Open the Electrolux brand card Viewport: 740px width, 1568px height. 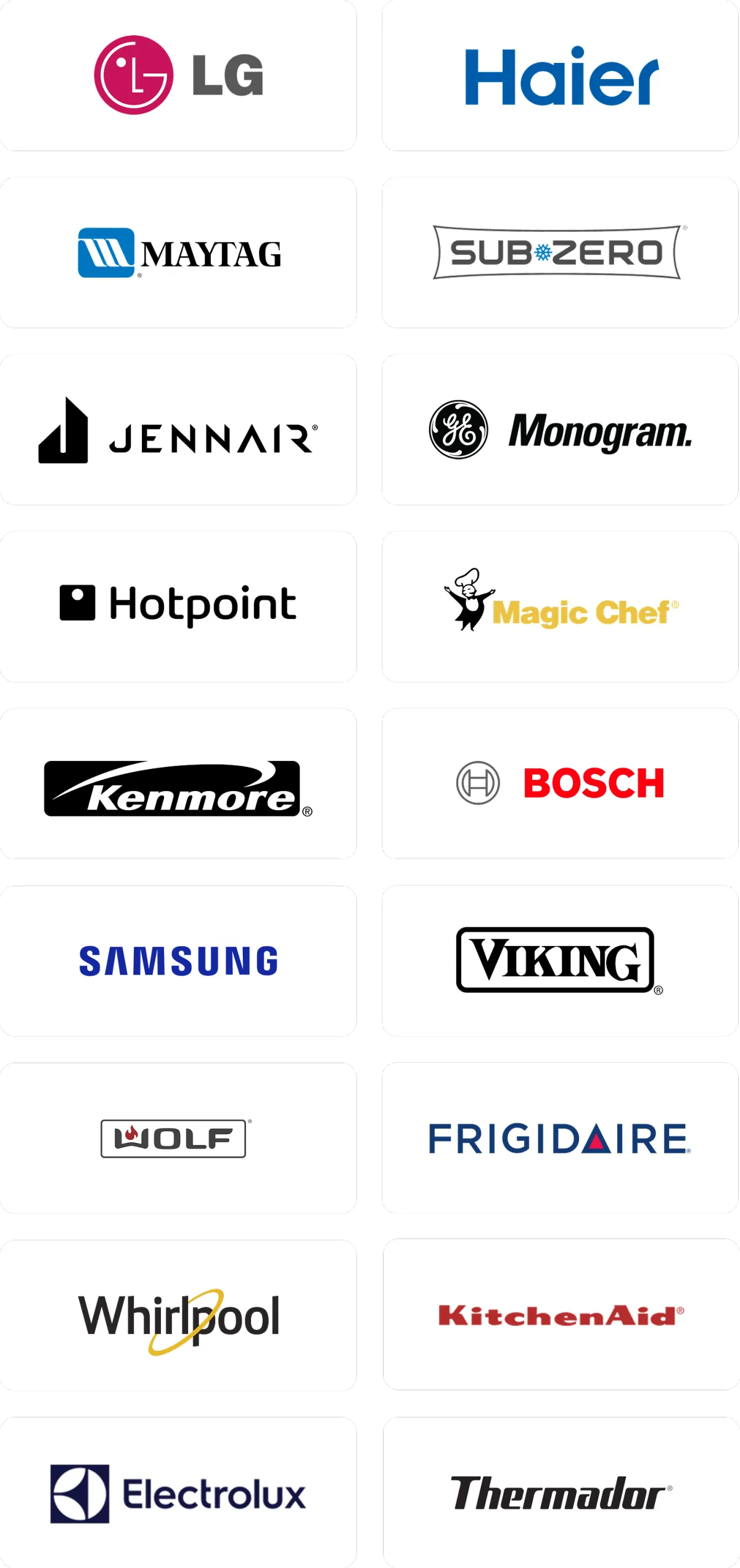point(178,1492)
